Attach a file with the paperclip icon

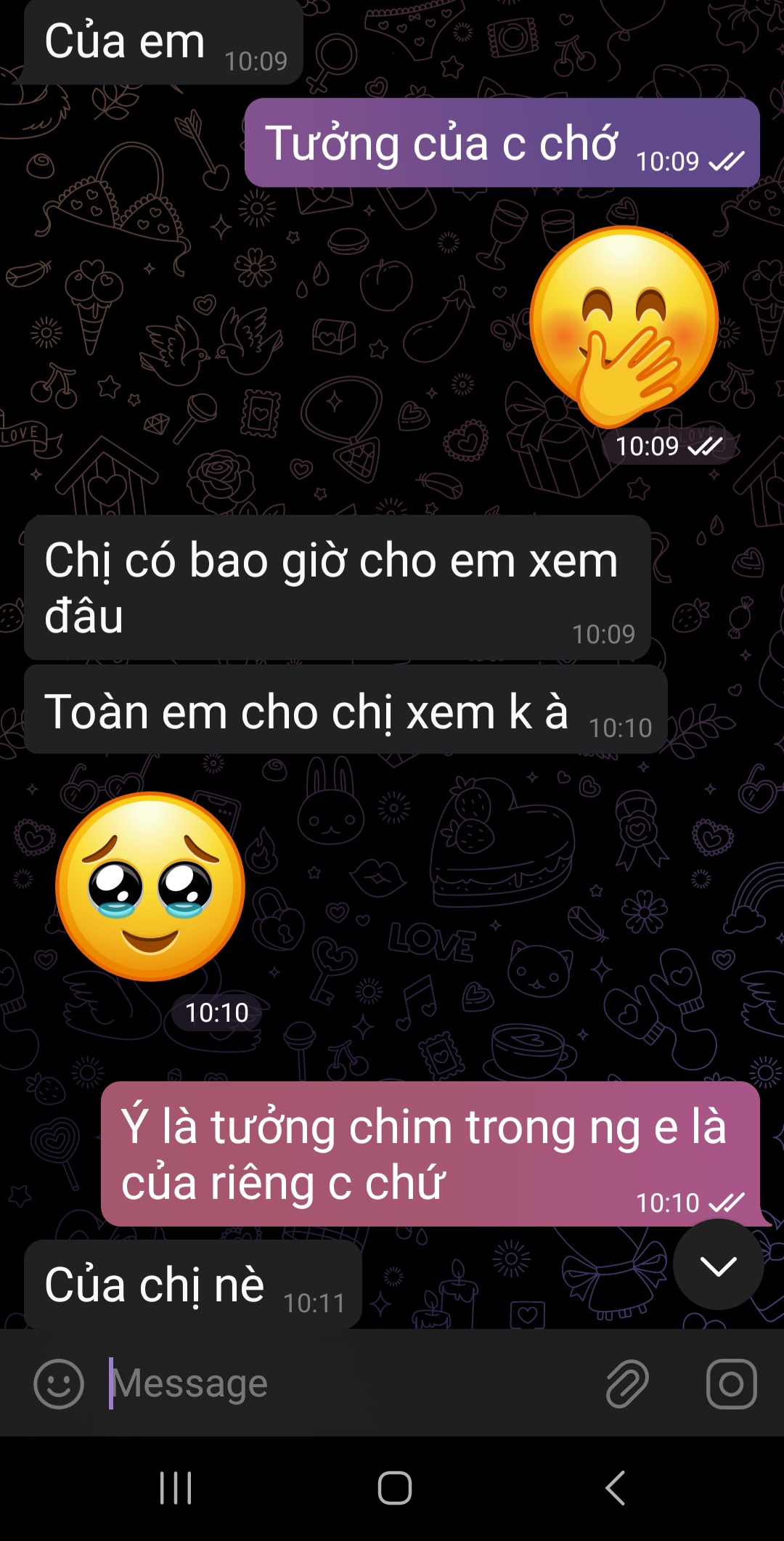(x=627, y=1383)
